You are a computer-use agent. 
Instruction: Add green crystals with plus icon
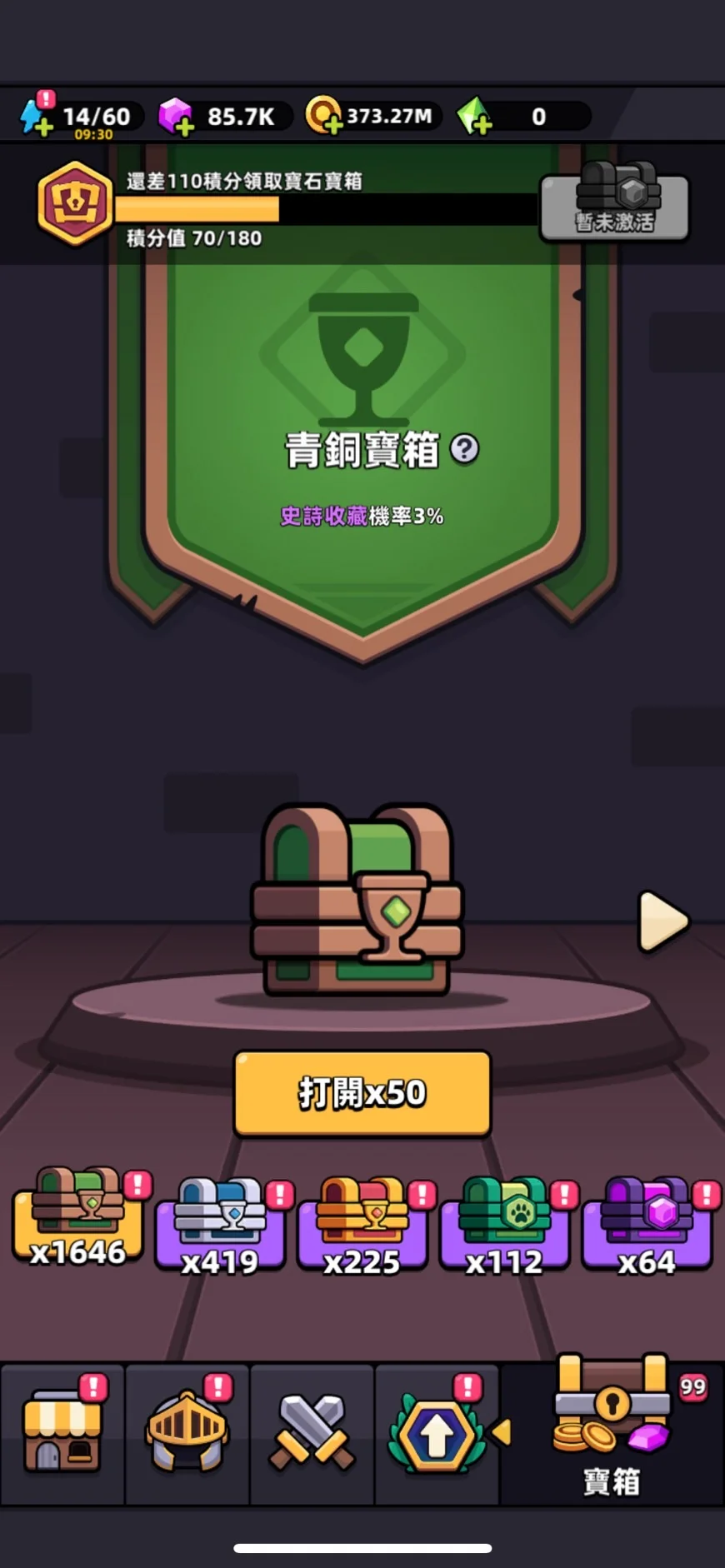pyautogui.click(x=475, y=117)
